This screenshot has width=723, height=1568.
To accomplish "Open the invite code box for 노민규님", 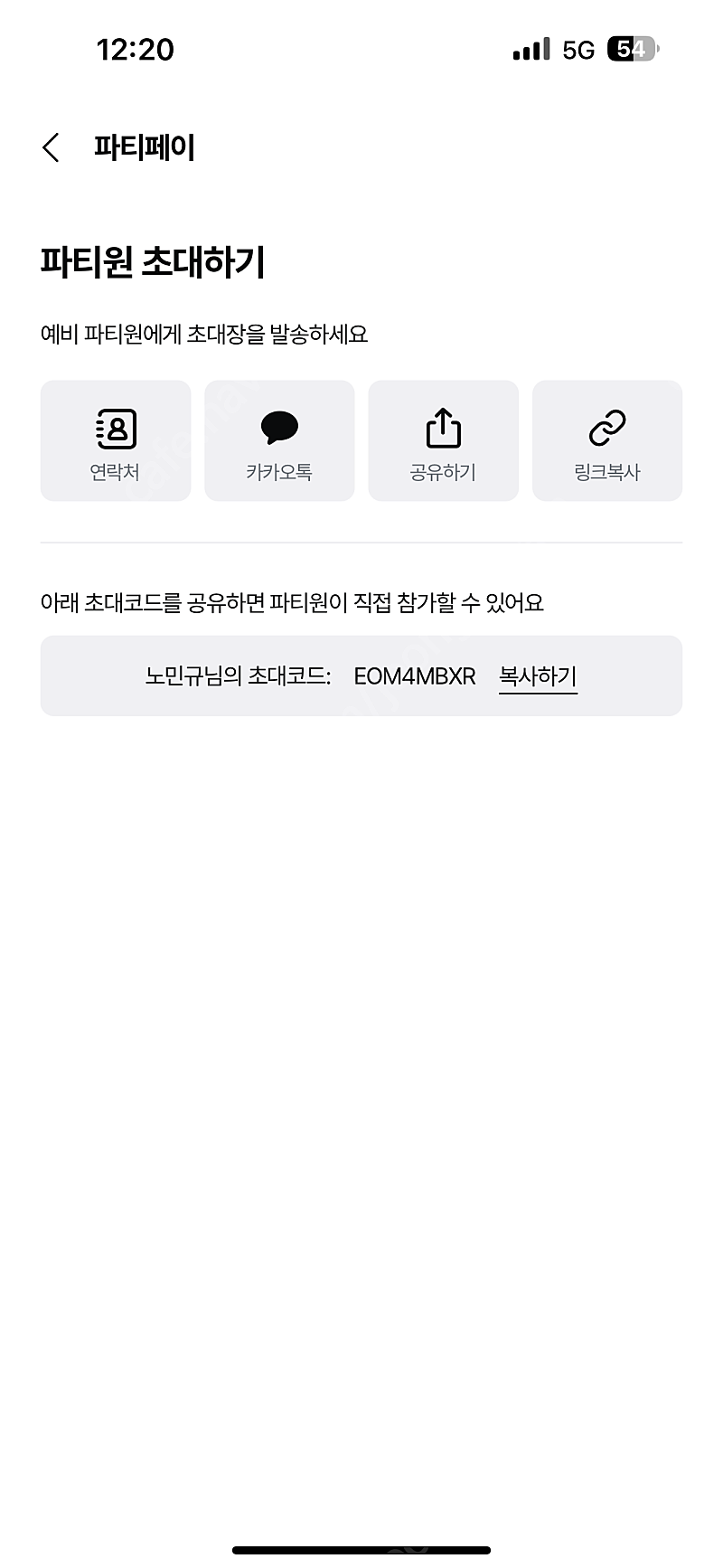I will coord(361,675).
